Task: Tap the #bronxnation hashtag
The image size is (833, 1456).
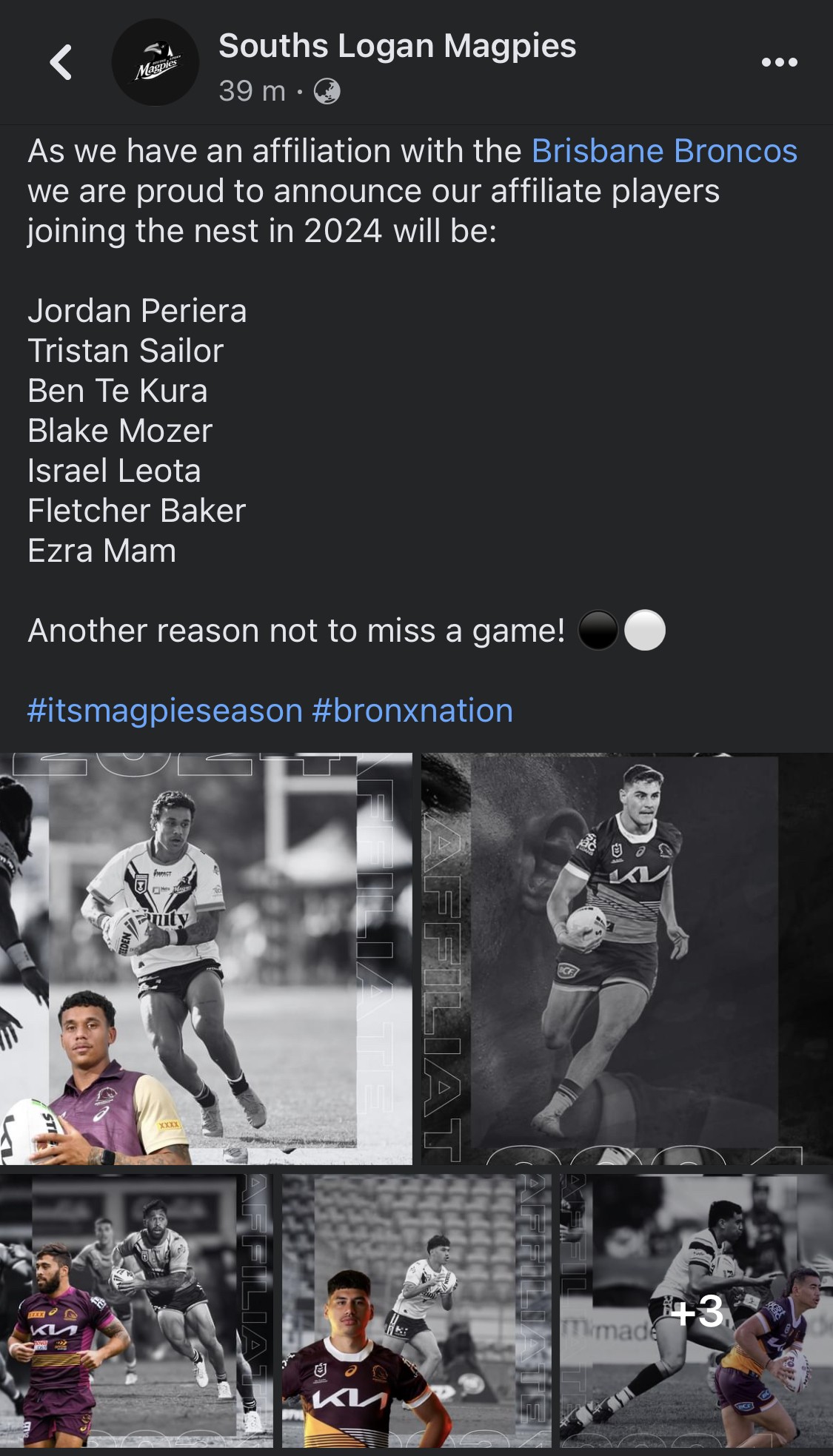Action: click(412, 711)
